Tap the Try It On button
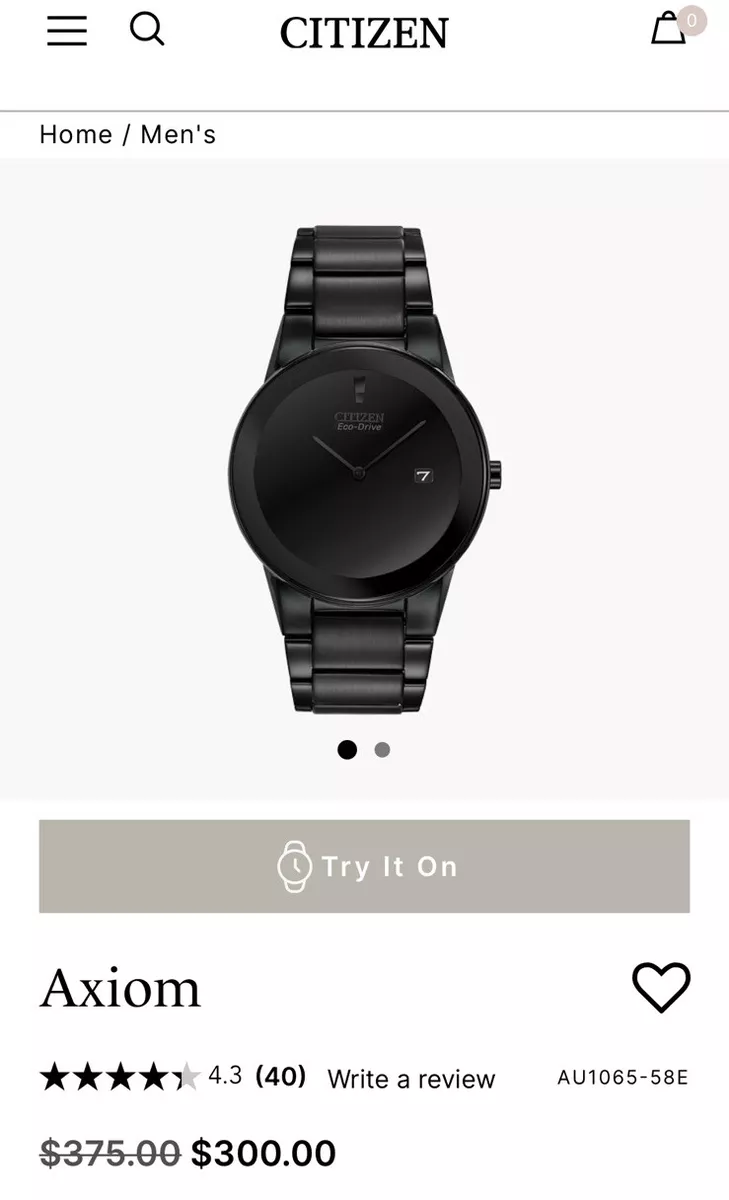The image size is (729, 1200). (x=364, y=866)
